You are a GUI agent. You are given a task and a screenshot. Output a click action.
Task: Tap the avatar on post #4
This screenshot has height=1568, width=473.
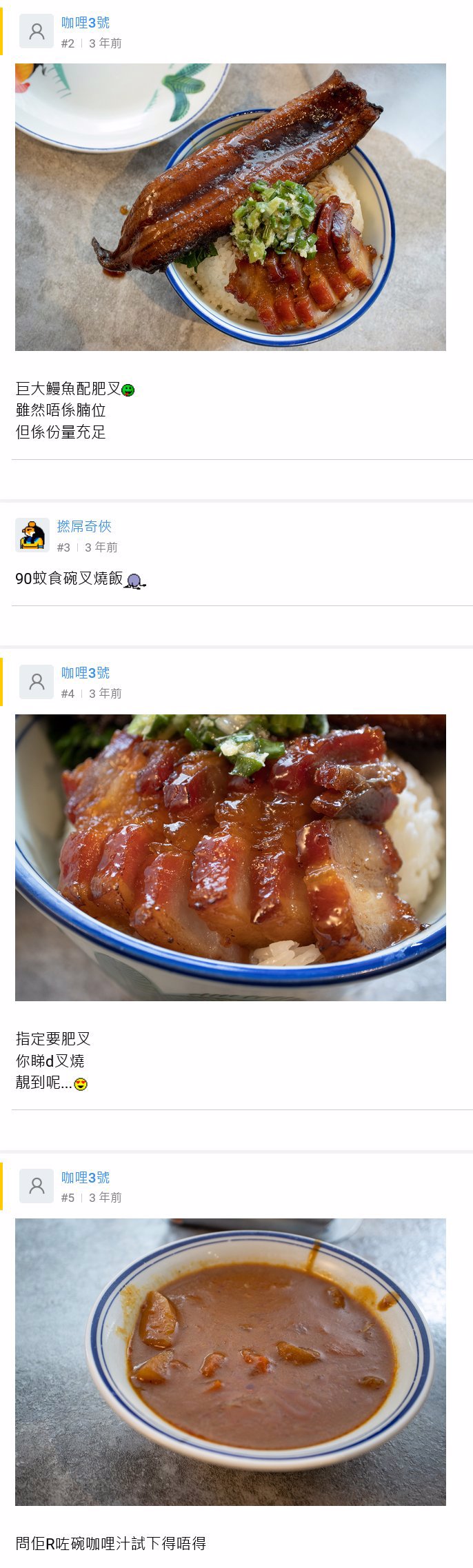37,682
